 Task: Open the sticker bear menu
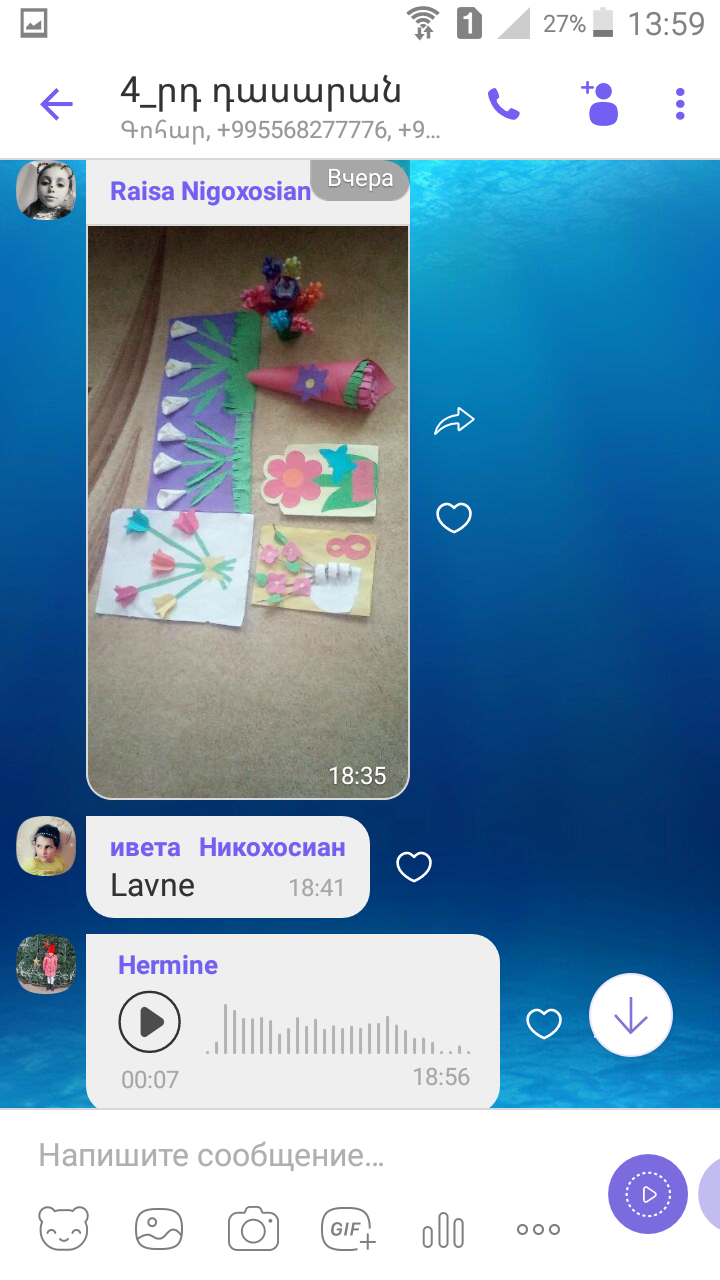click(63, 1229)
